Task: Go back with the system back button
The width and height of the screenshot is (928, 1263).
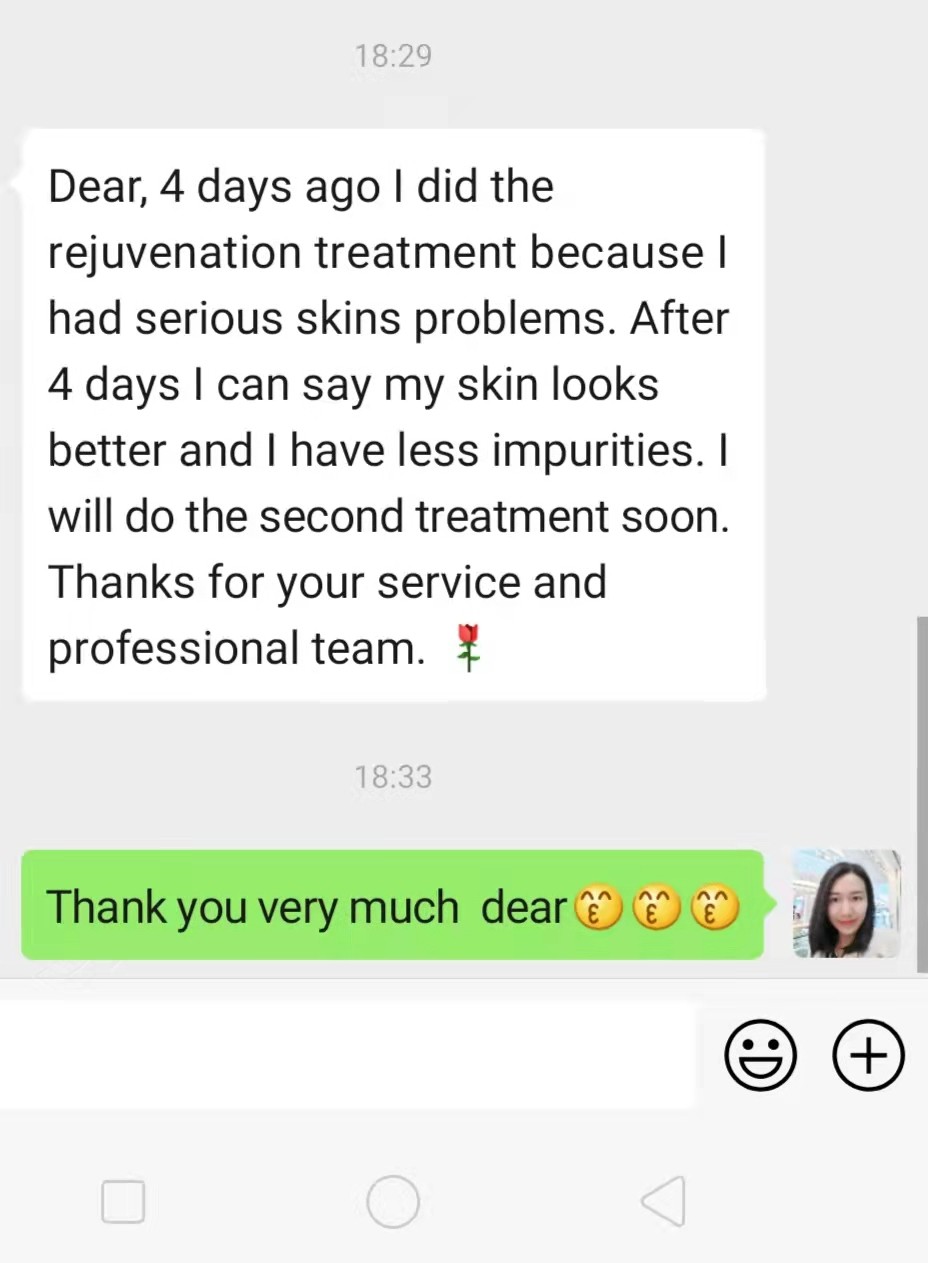Action: (x=663, y=1201)
